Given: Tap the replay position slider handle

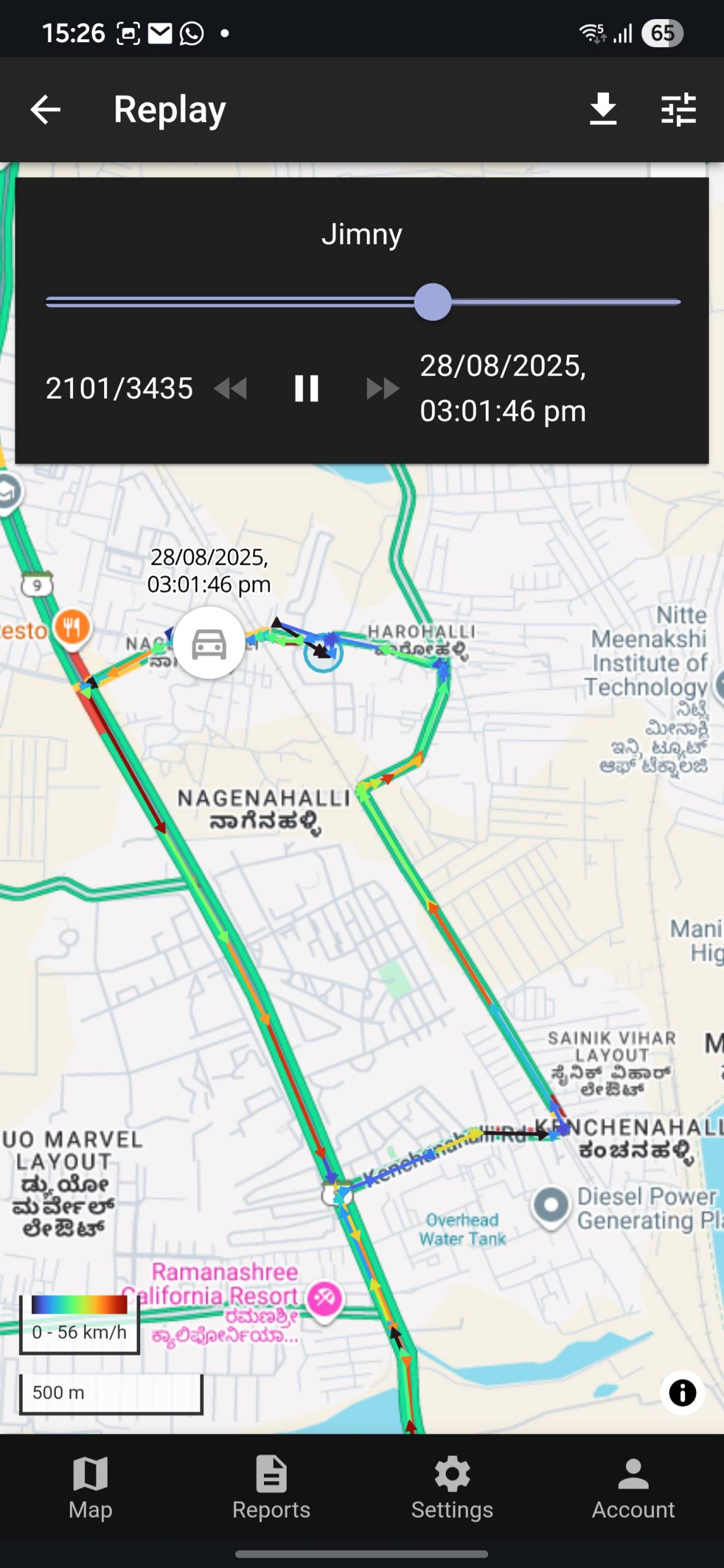Looking at the screenshot, I should click(x=432, y=302).
